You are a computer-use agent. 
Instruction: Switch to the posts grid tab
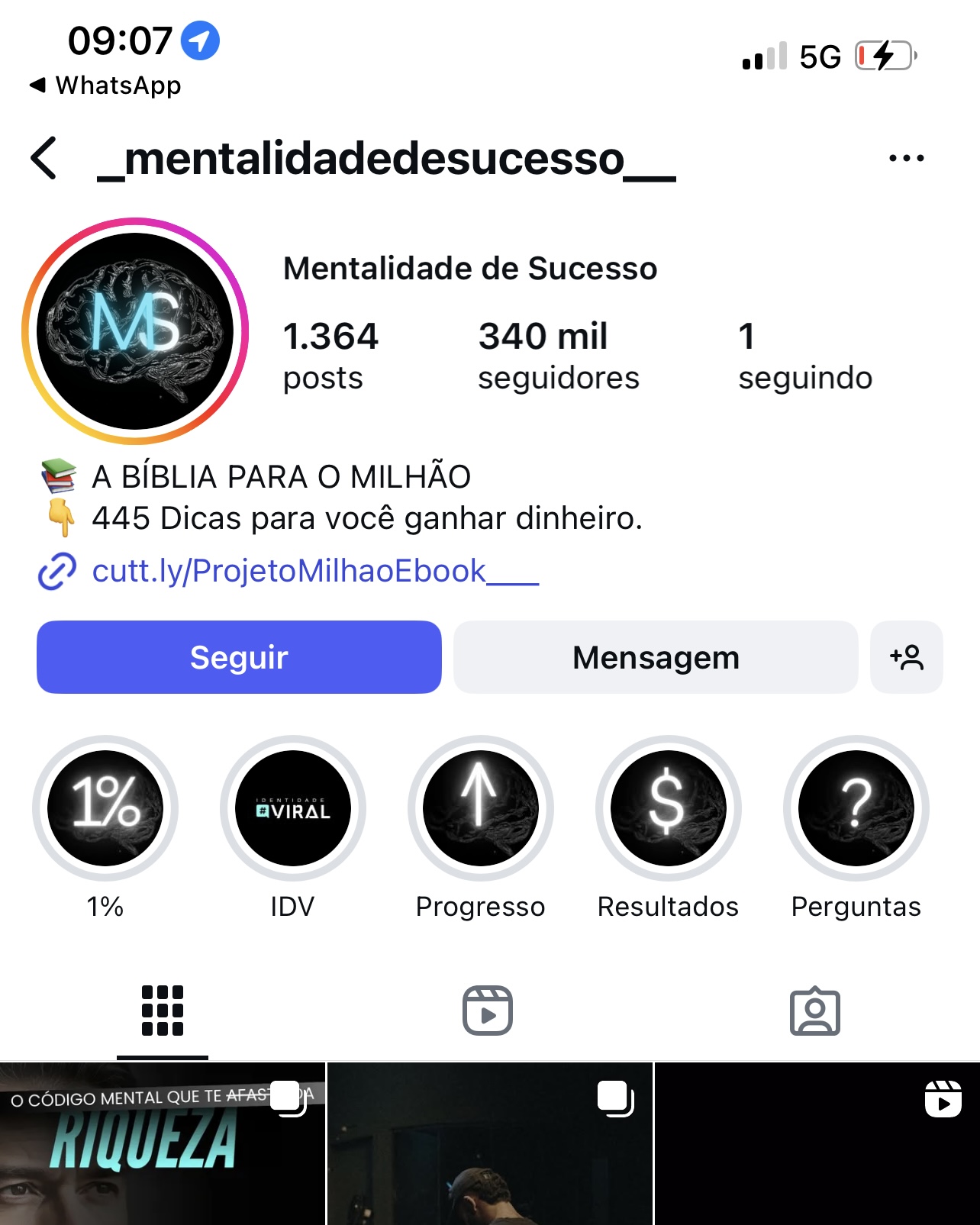163,1011
